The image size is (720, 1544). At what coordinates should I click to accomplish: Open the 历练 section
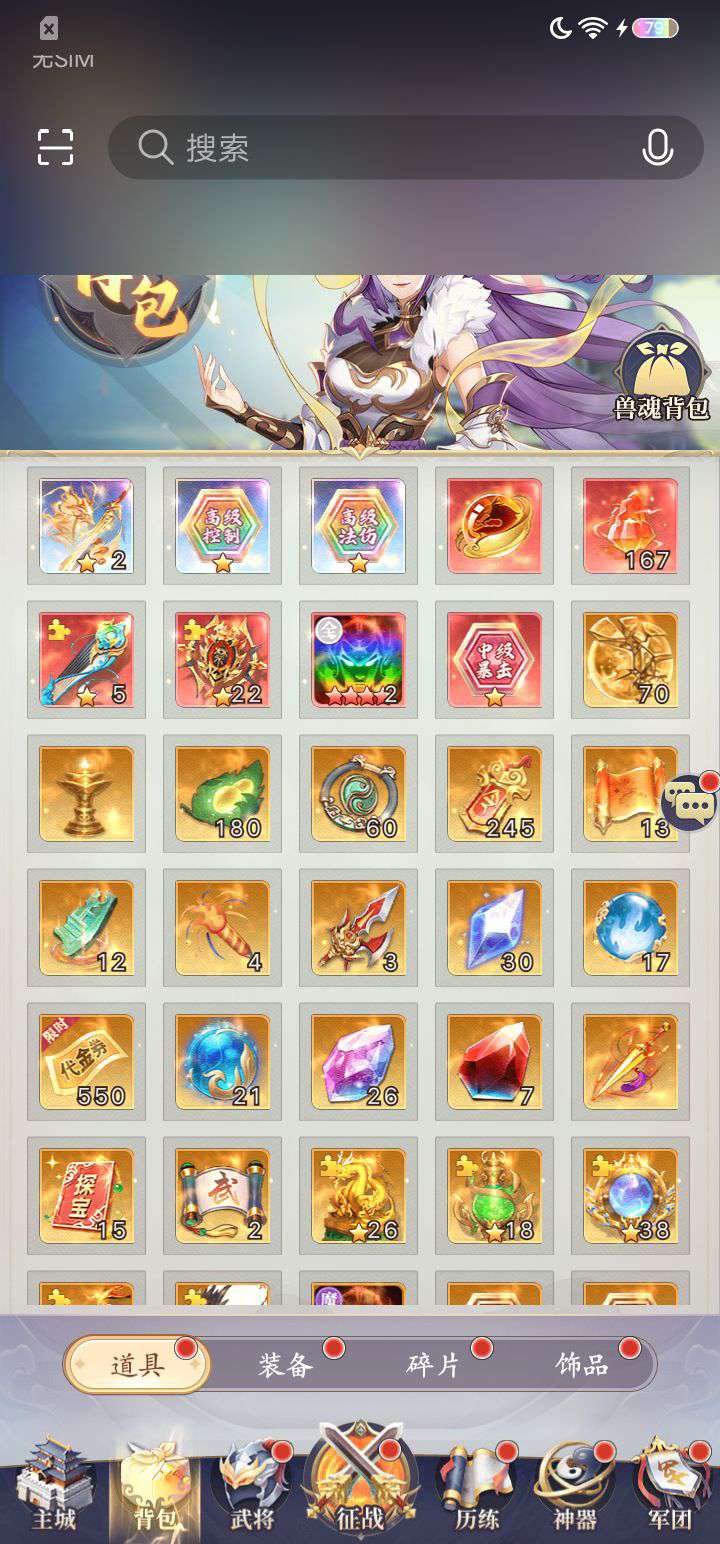(x=478, y=1487)
